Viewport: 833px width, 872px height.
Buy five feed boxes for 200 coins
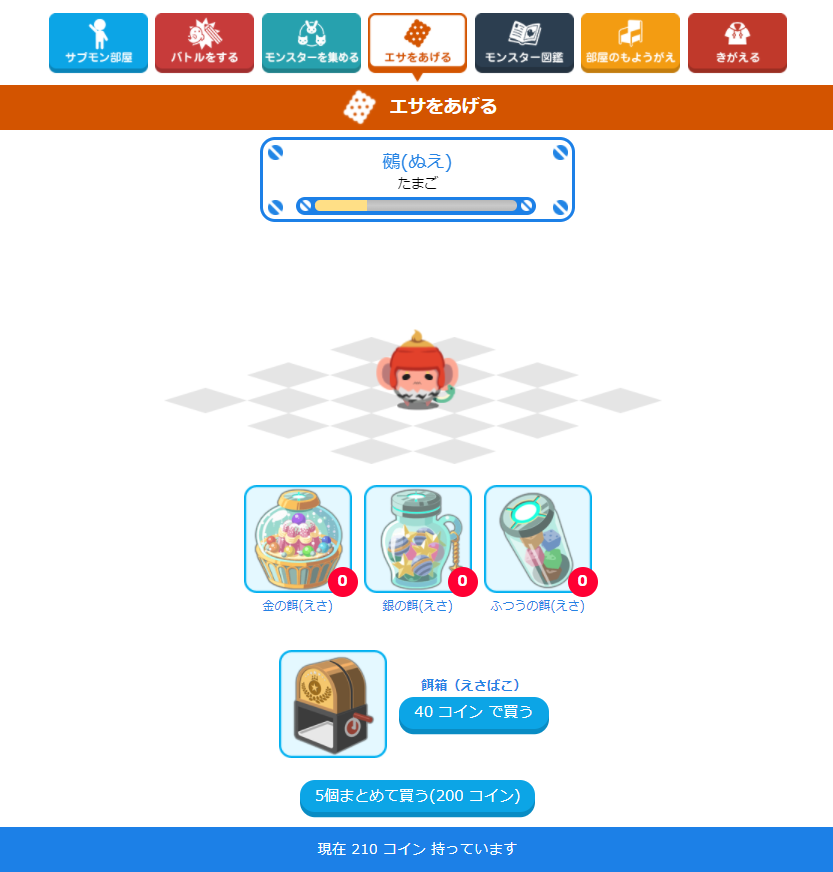coord(417,796)
